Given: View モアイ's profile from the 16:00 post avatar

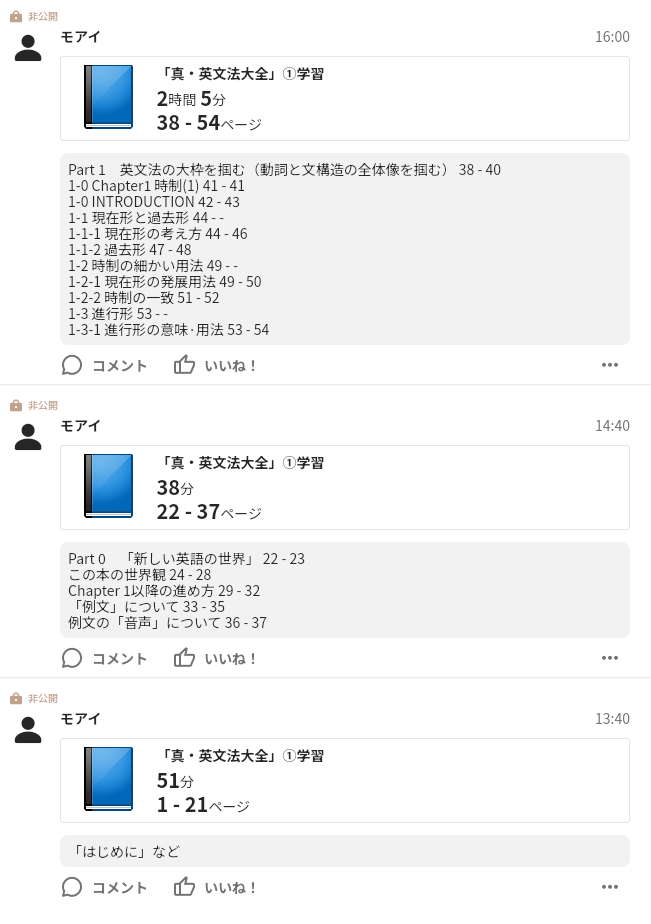Looking at the screenshot, I should (28, 48).
